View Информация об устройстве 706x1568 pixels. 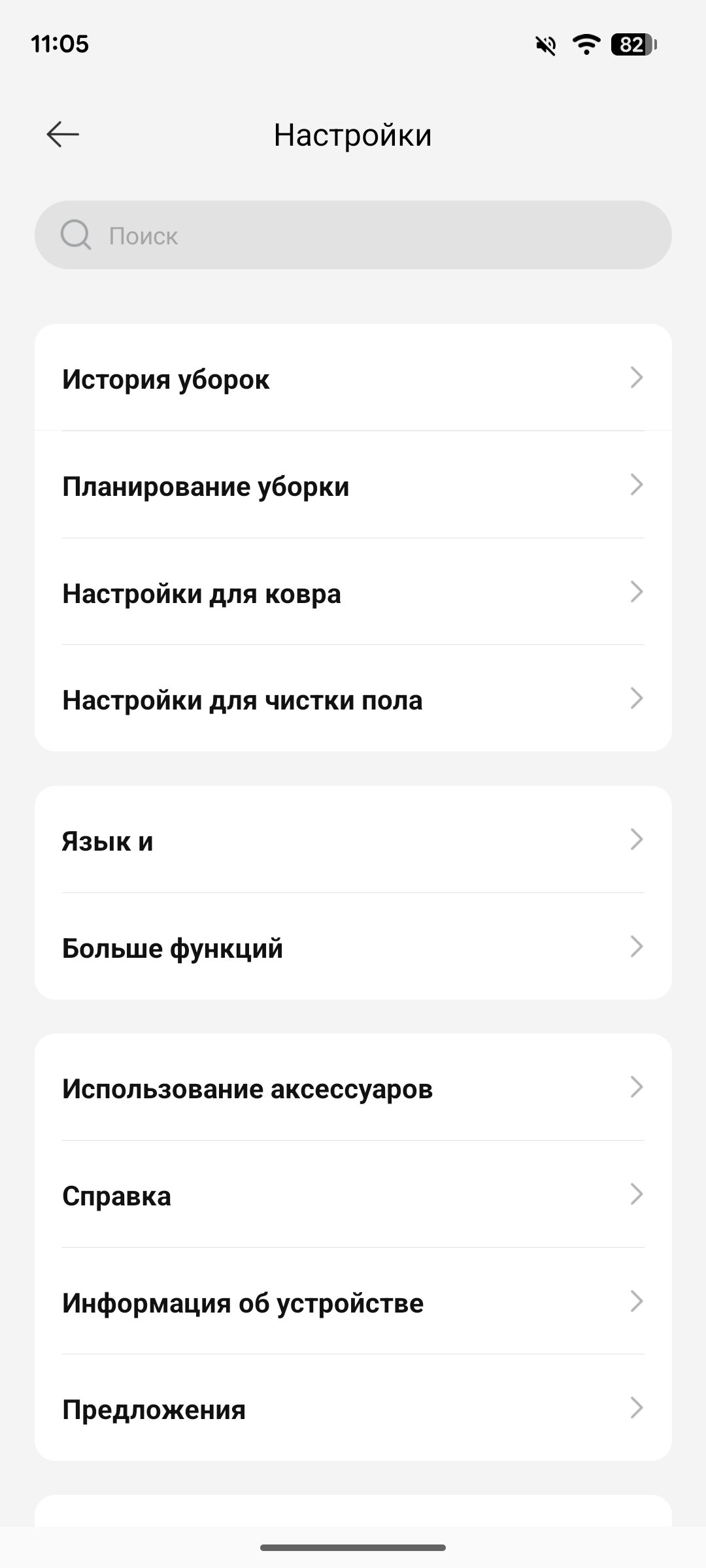point(353,1303)
